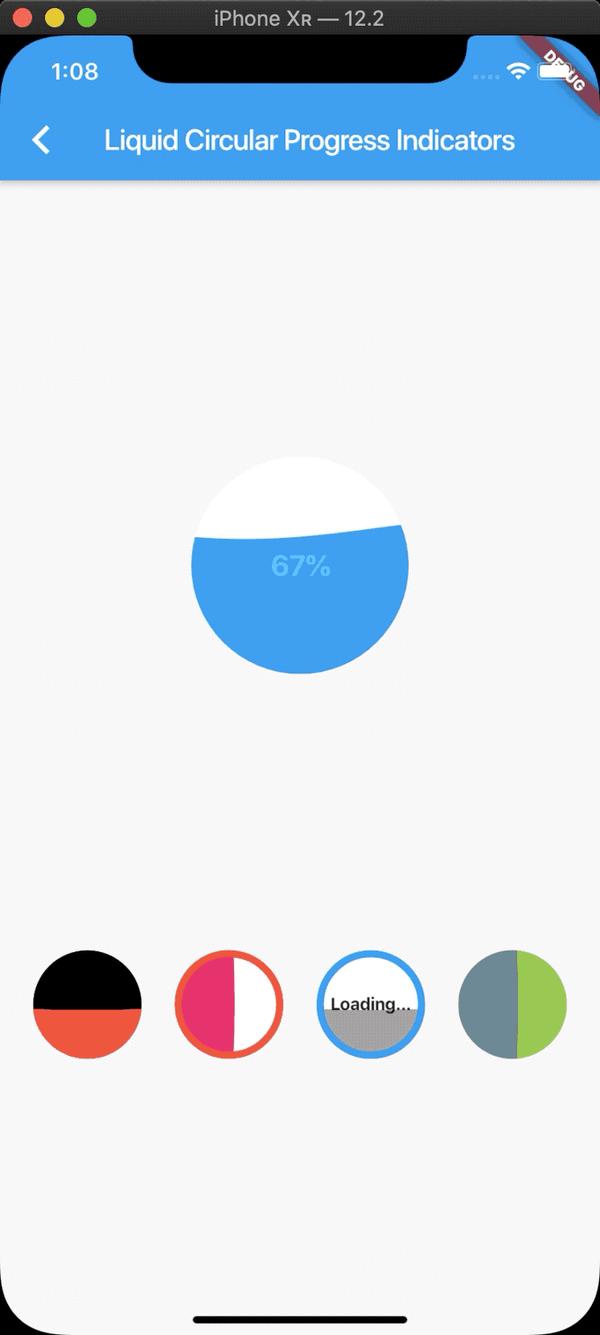The width and height of the screenshot is (600, 1335).
Task: Go back using the app bar arrow
Action: tap(41, 140)
